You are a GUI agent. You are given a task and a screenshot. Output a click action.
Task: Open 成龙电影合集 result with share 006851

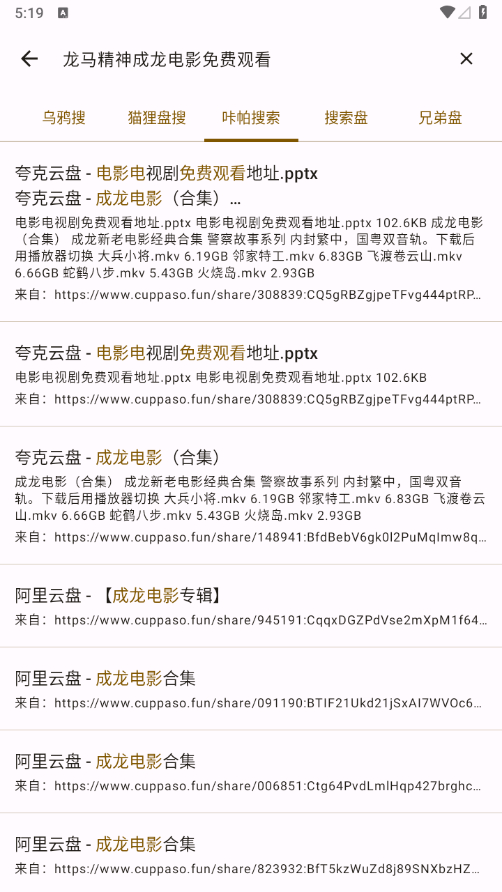[251, 772]
